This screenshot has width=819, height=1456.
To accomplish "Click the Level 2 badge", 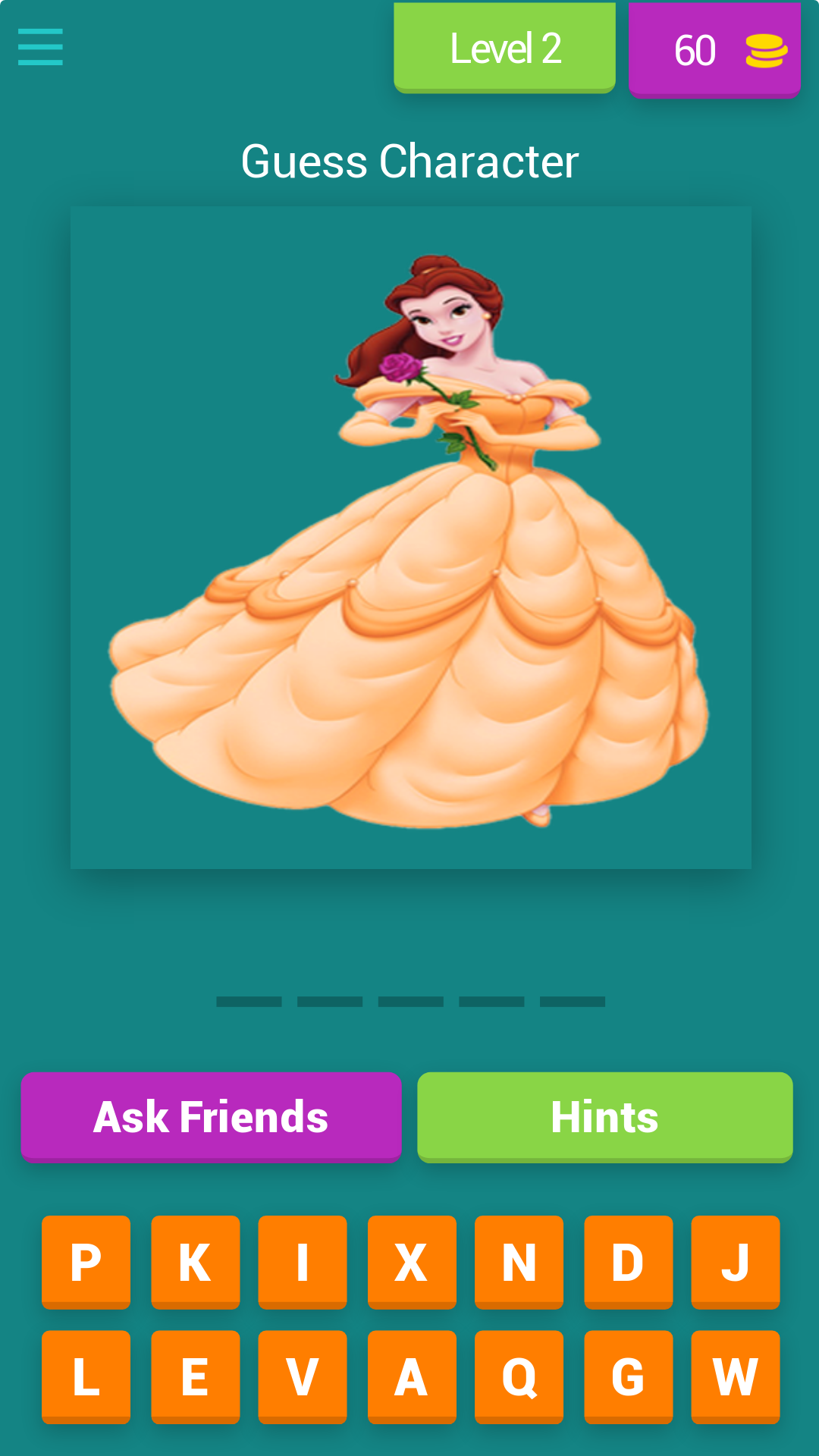I will [504, 47].
